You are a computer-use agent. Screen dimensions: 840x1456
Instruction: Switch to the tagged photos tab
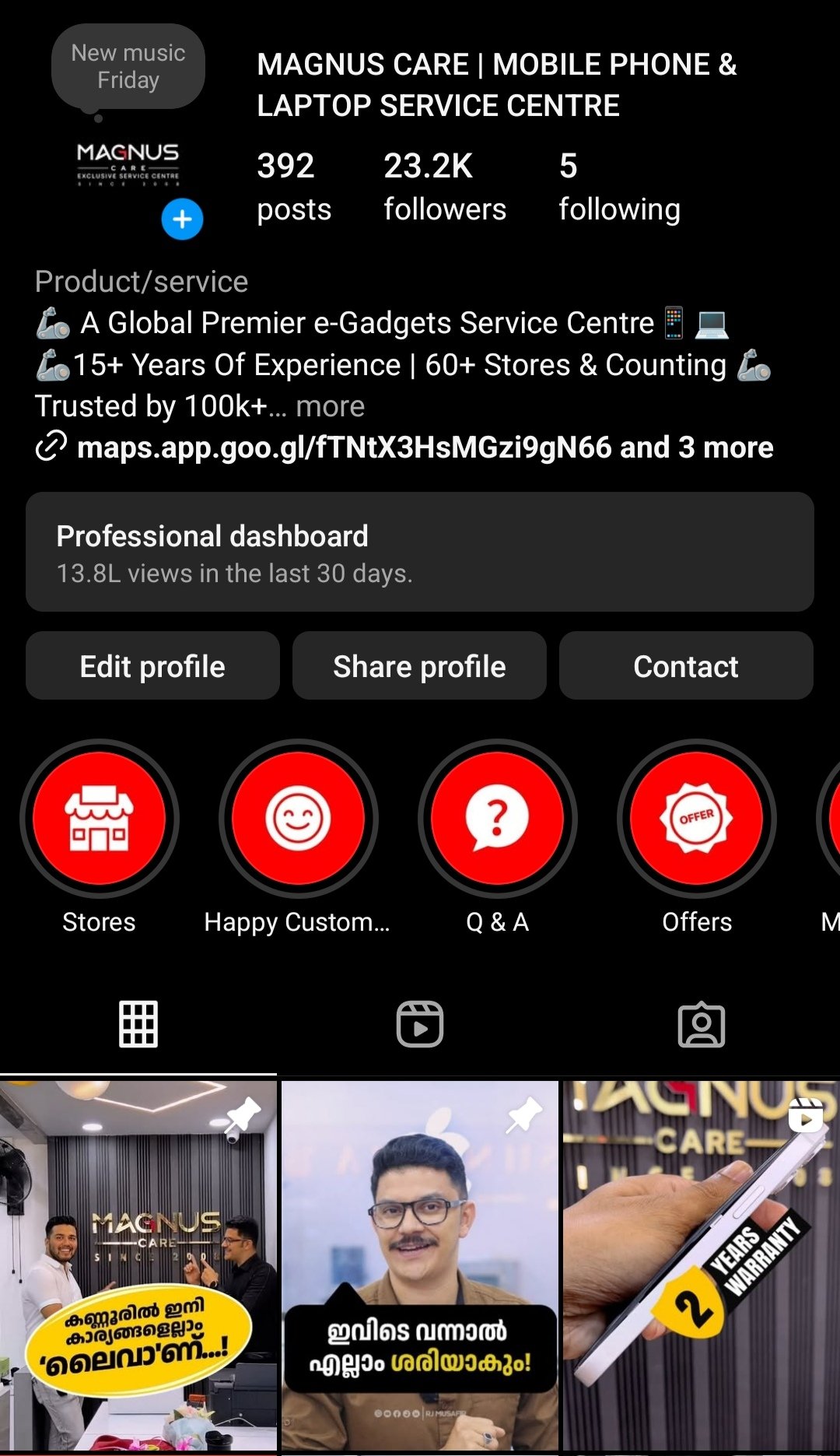[702, 1024]
